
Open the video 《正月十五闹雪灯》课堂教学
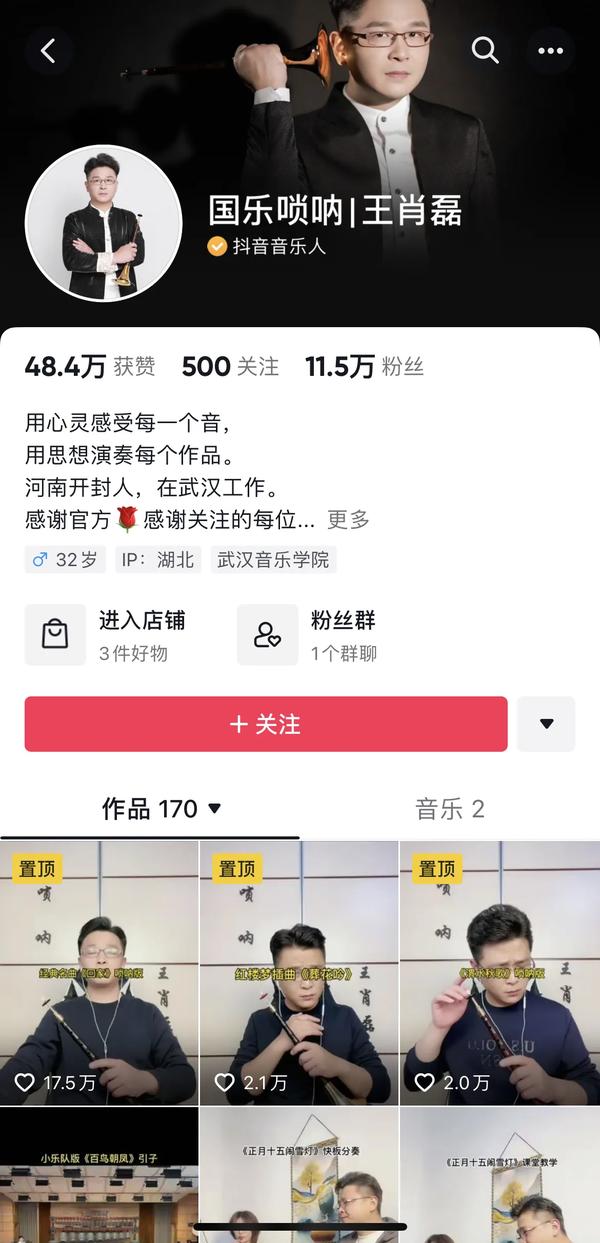pos(499,1175)
